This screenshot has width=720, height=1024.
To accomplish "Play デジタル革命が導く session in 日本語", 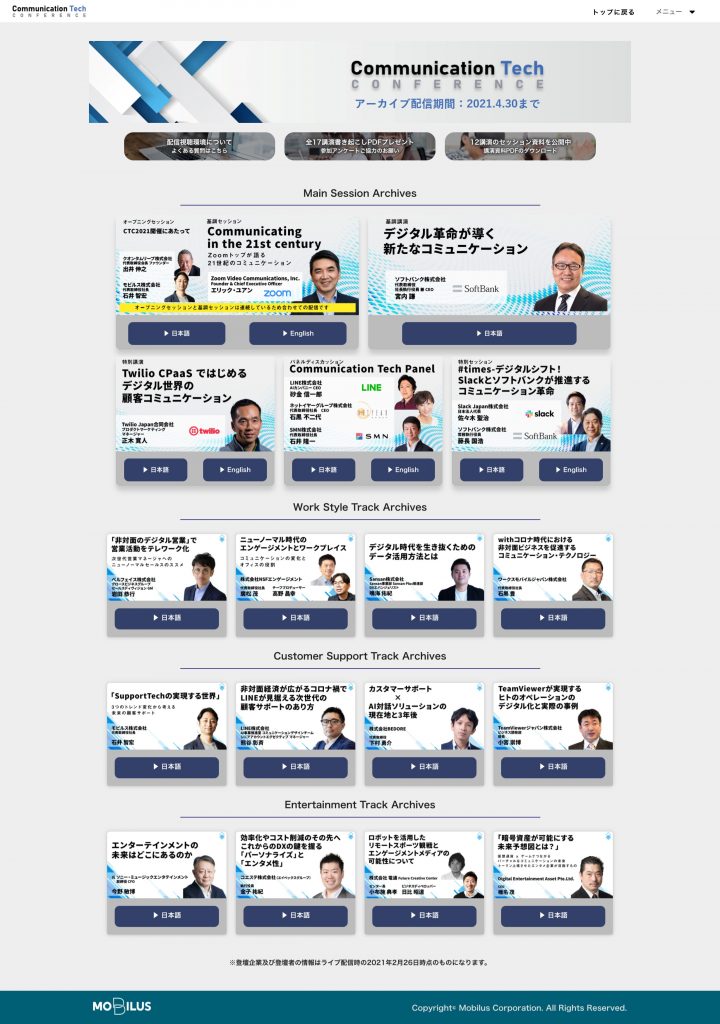I will click(489, 333).
